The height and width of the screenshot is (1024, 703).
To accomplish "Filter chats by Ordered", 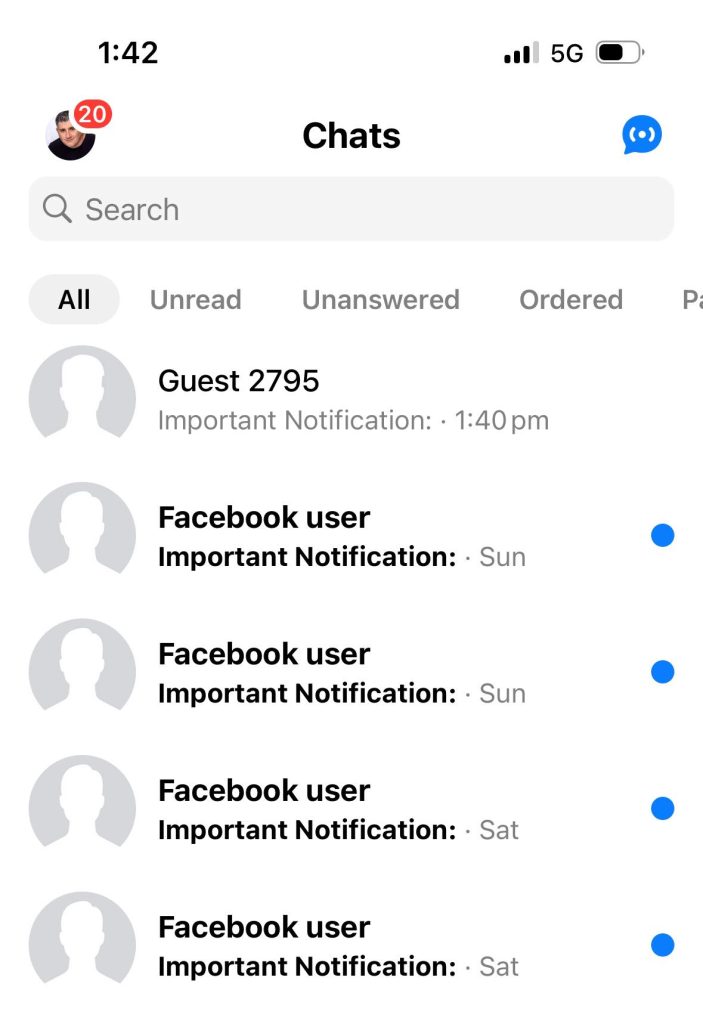I will [570, 299].
